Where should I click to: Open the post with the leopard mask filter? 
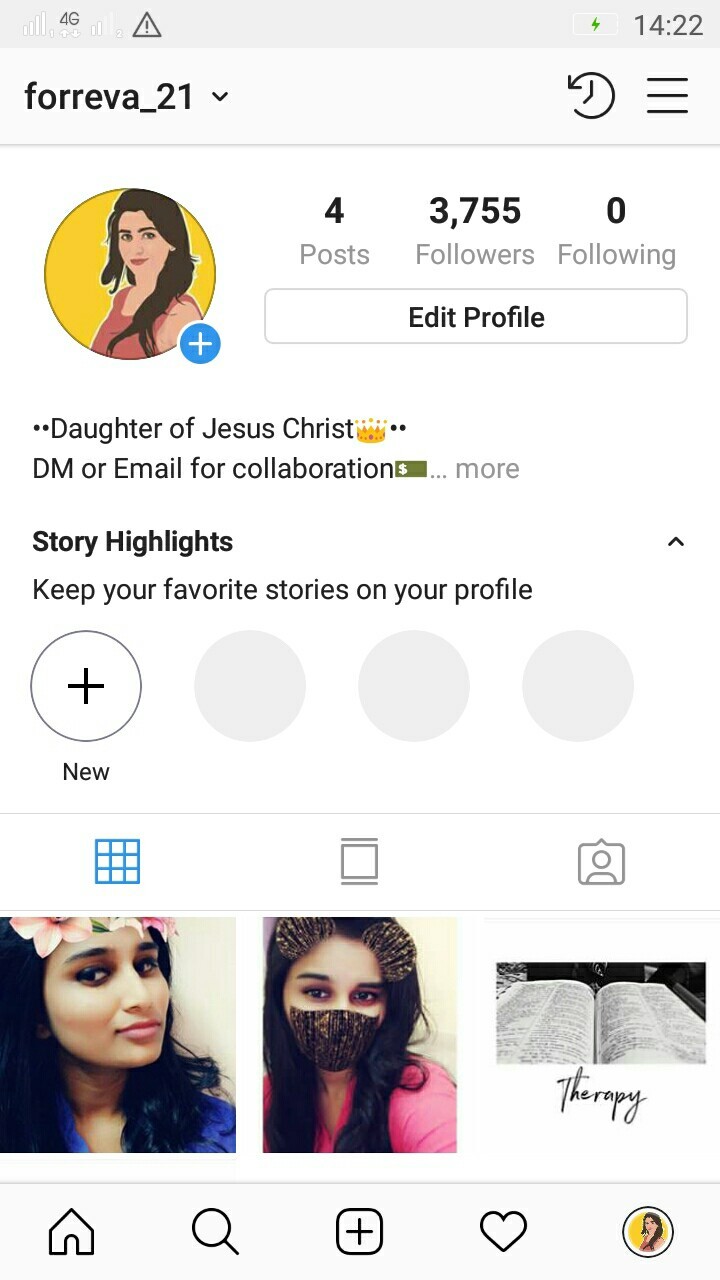coord(360,1035)
